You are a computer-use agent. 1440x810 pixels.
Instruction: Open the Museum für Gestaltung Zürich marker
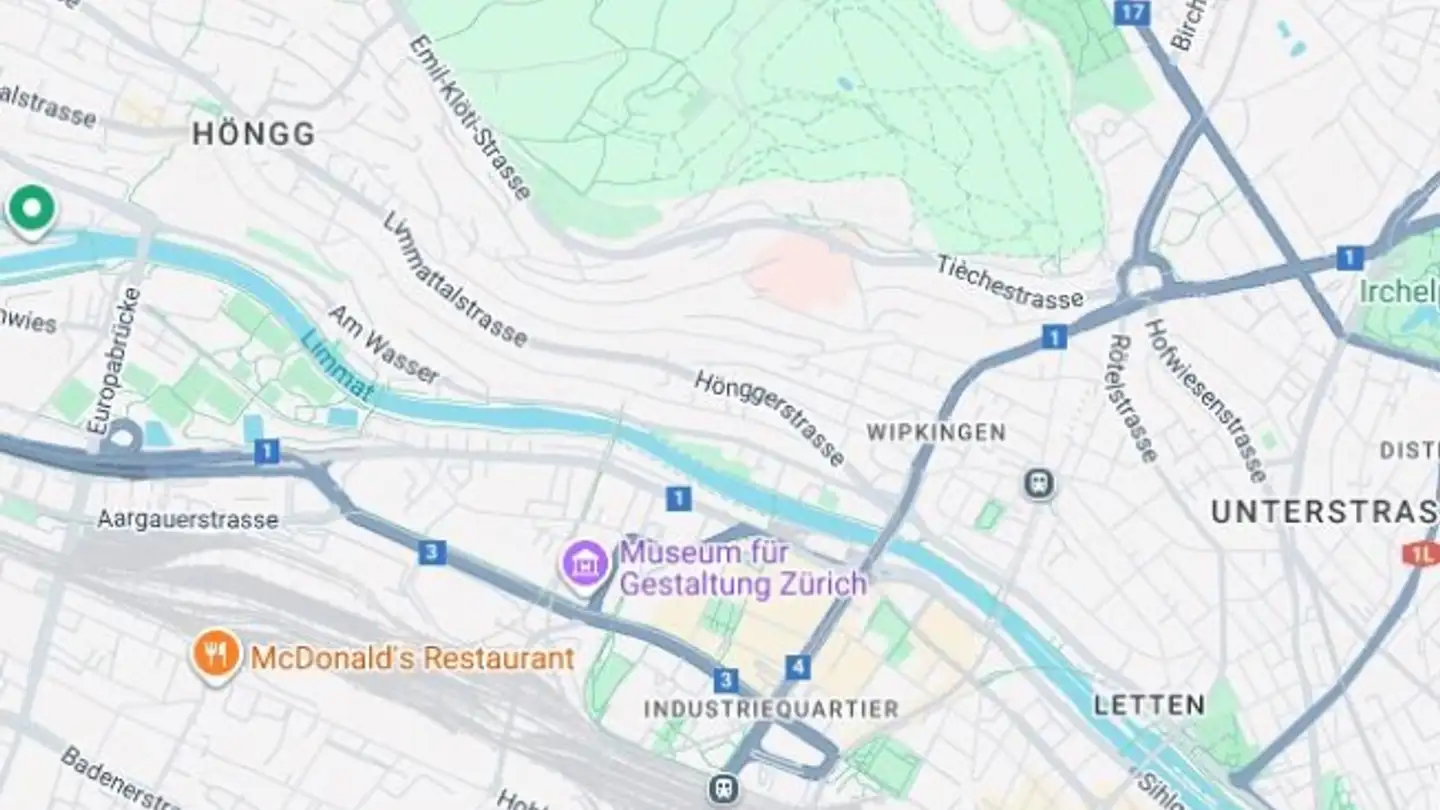[585, 564]
